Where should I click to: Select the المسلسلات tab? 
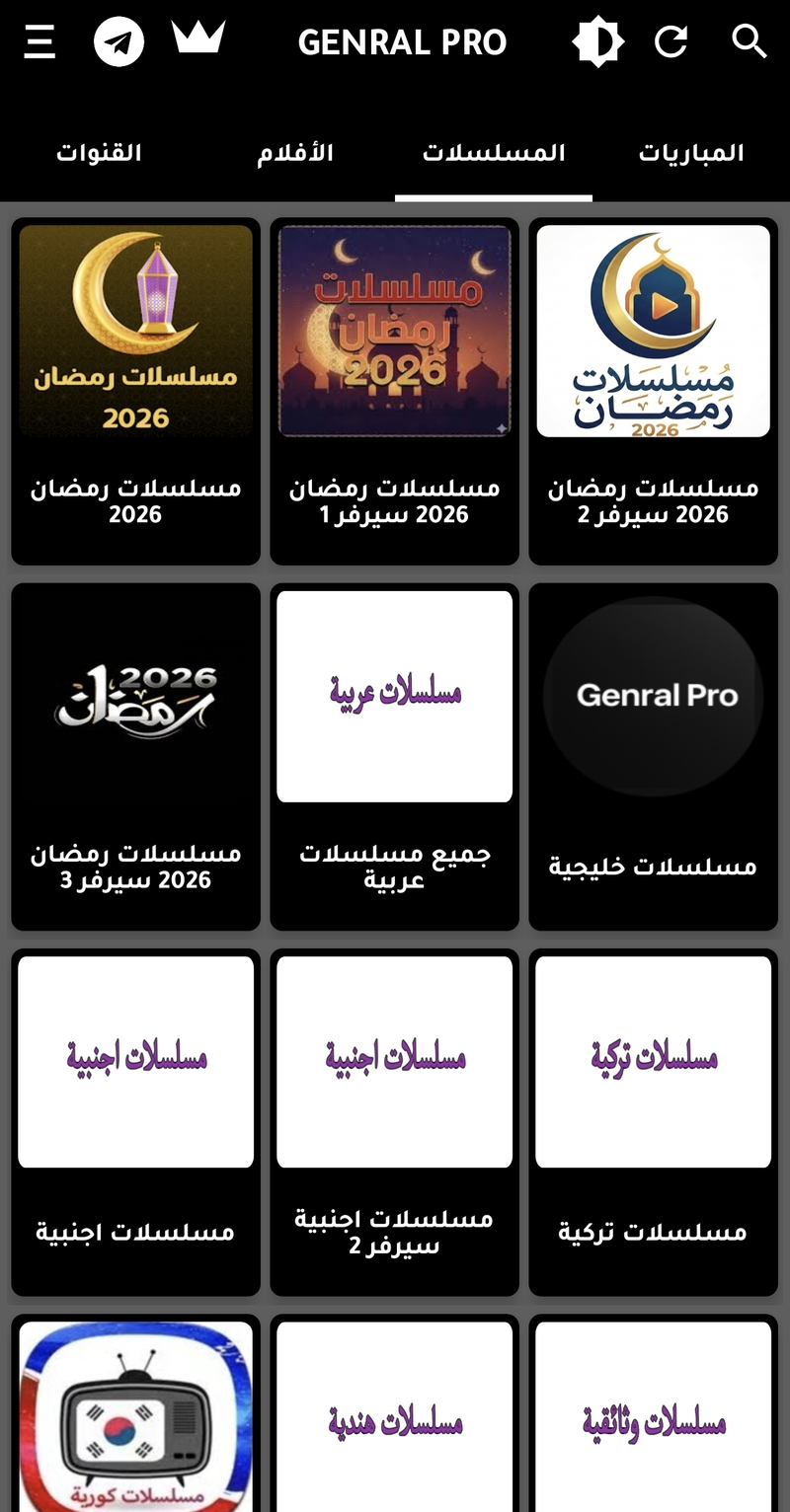tap(494, 154)
